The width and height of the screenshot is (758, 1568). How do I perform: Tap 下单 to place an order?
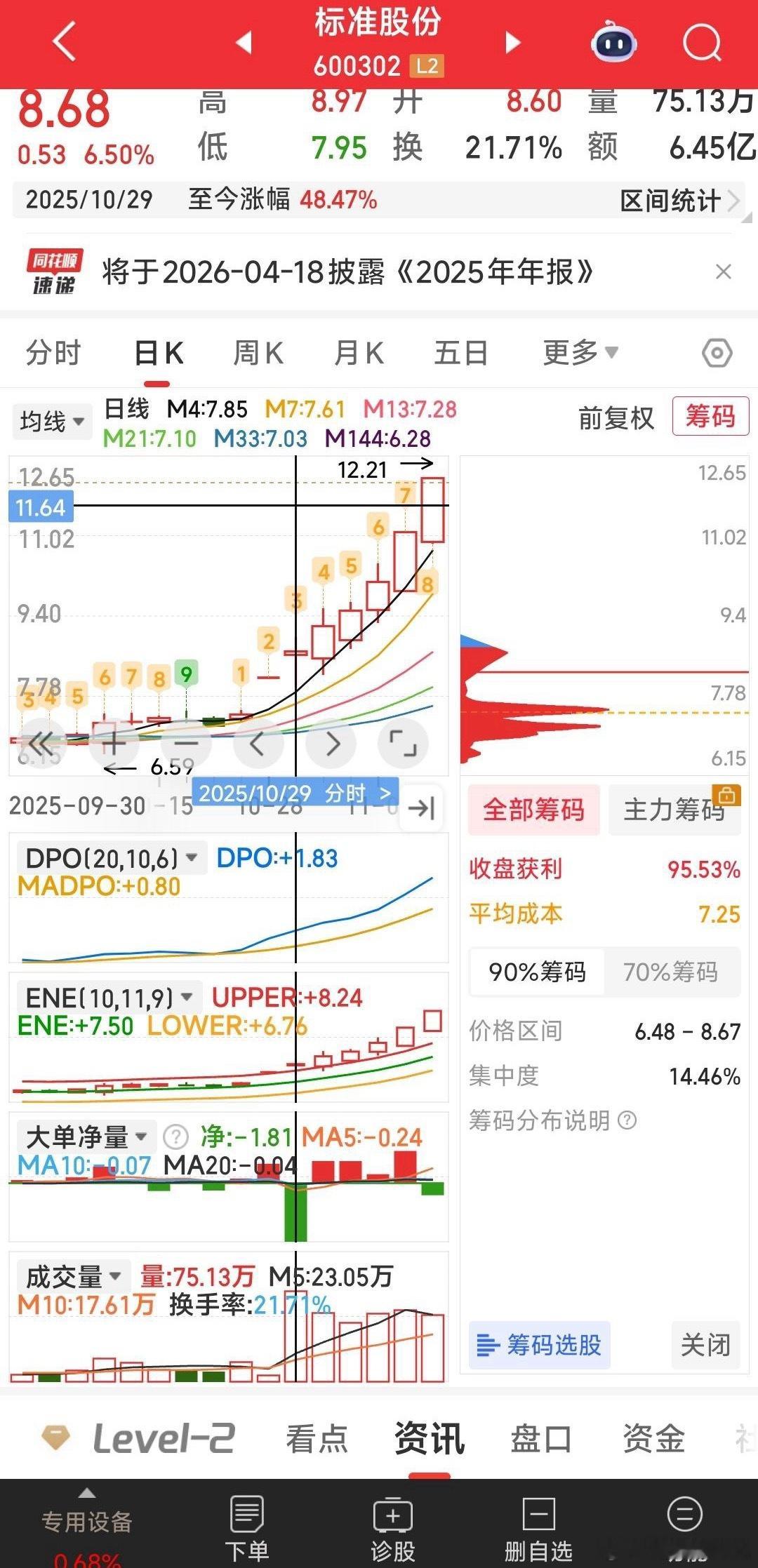[246, 1525]
